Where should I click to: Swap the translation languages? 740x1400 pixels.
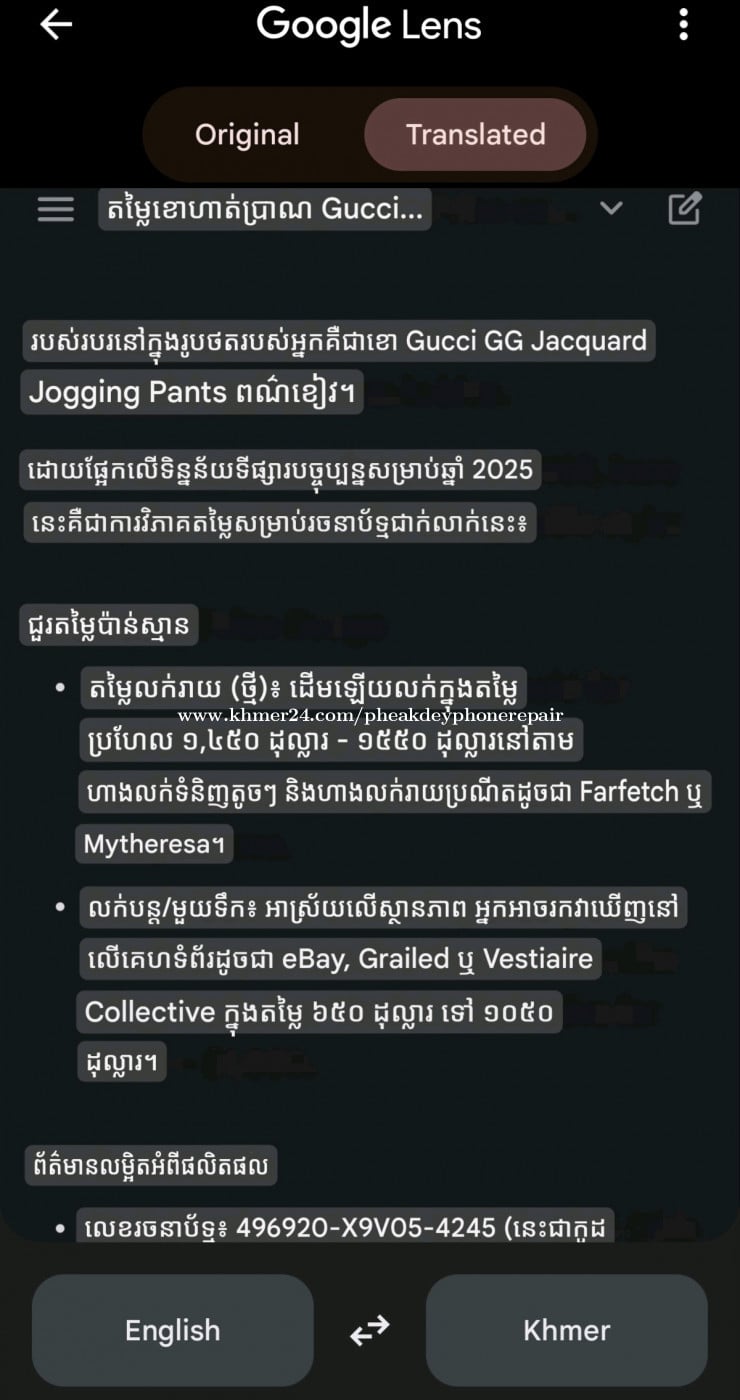coord(369,1331)
